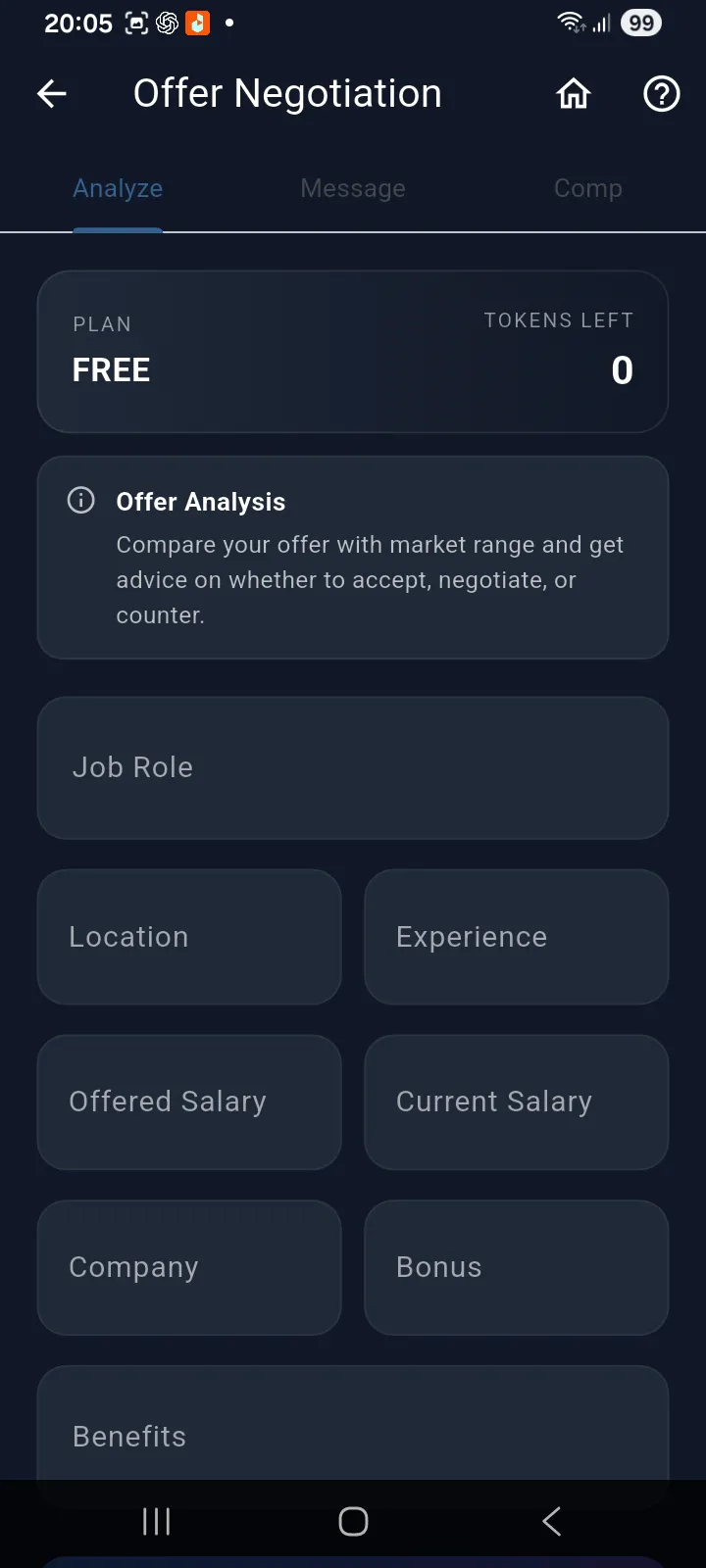Open the home icon in the app bar
The width and height of the screenshot is (706, 1568).
coord(574,94)
